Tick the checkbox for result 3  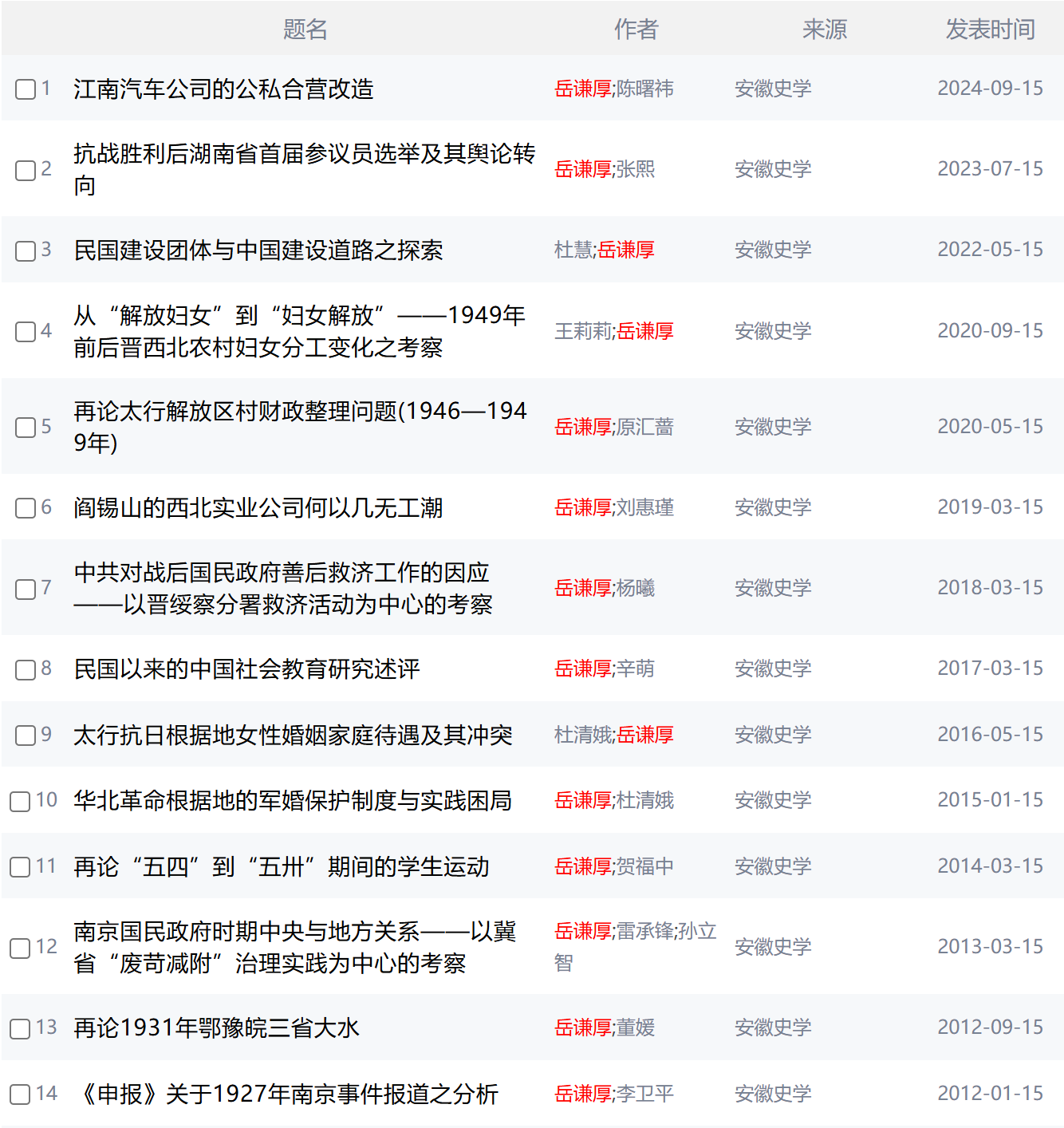pyautogui.click(x=26, y=251)
